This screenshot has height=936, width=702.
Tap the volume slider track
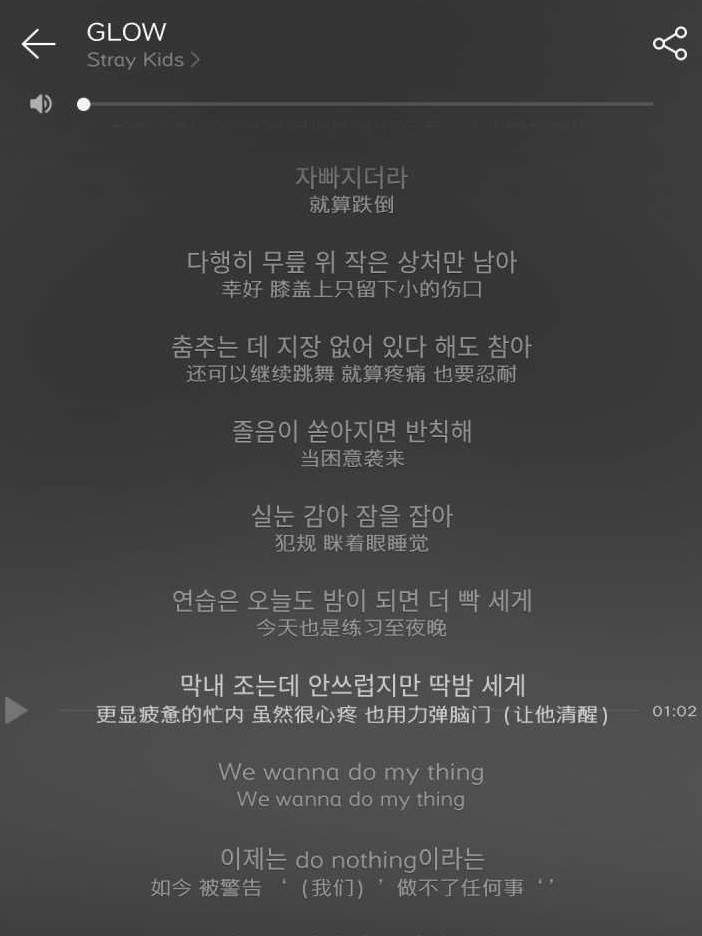(370, 104)
